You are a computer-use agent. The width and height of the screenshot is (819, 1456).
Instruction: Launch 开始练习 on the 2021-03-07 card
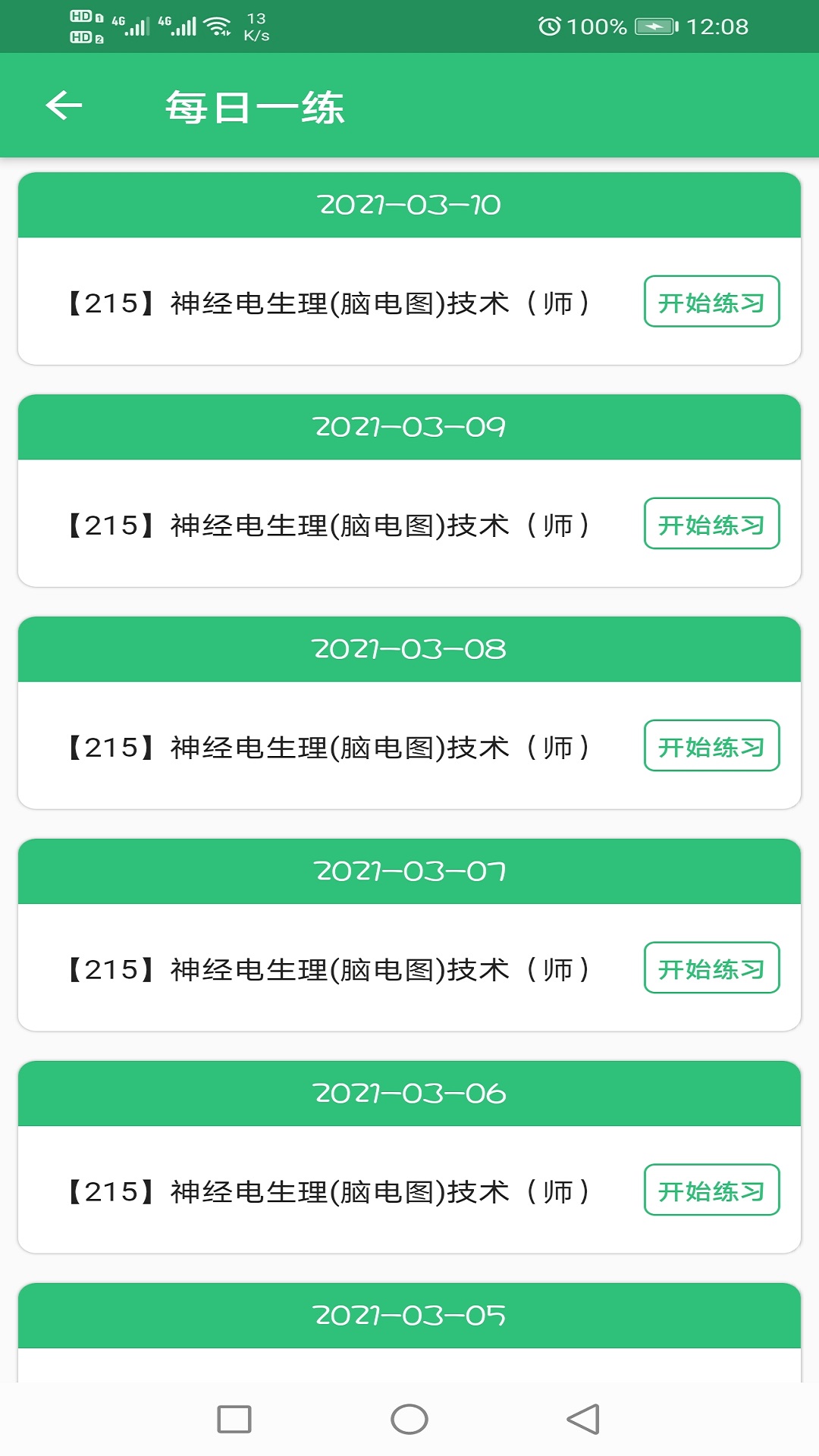pyautogui.click(x=711, y=968)
